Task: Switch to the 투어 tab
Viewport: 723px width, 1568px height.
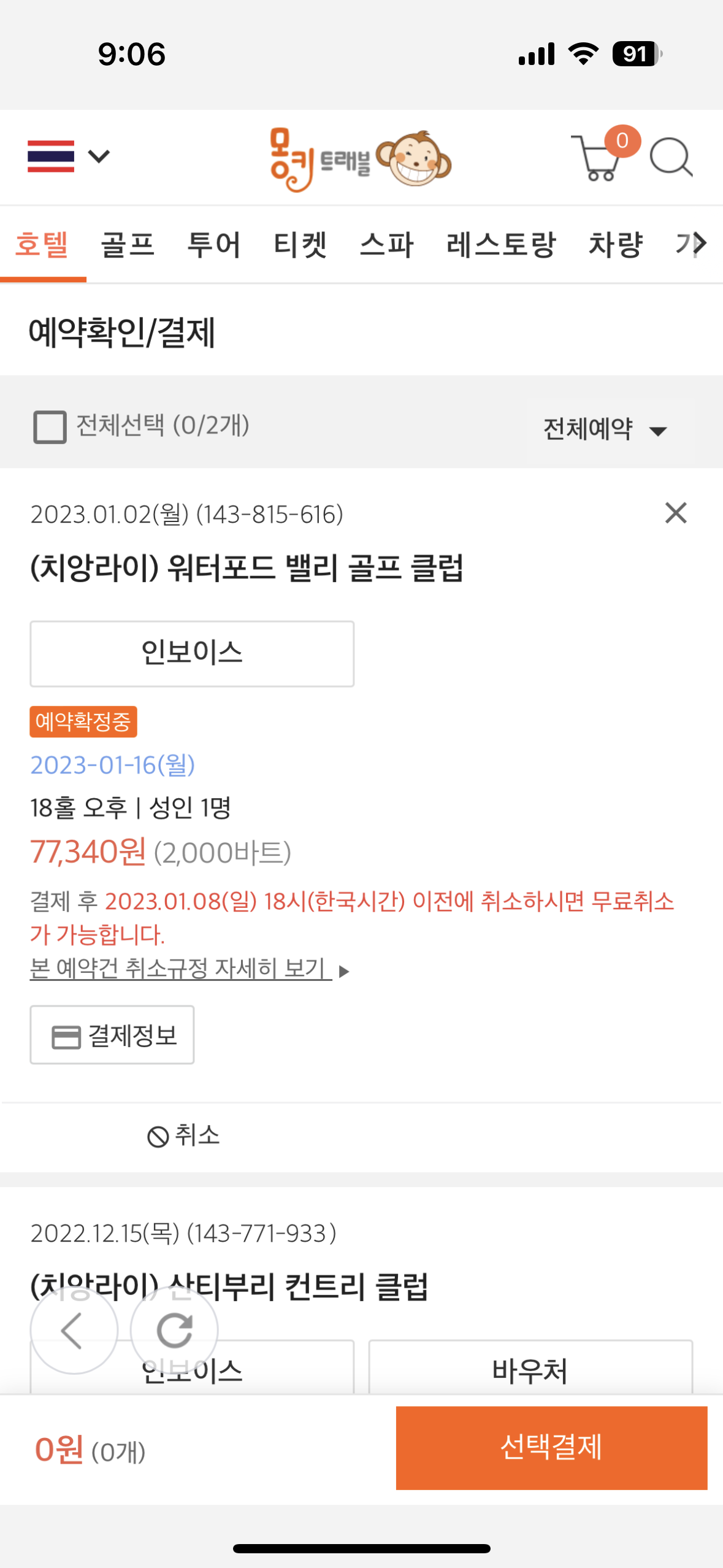Action: point(213,244)
